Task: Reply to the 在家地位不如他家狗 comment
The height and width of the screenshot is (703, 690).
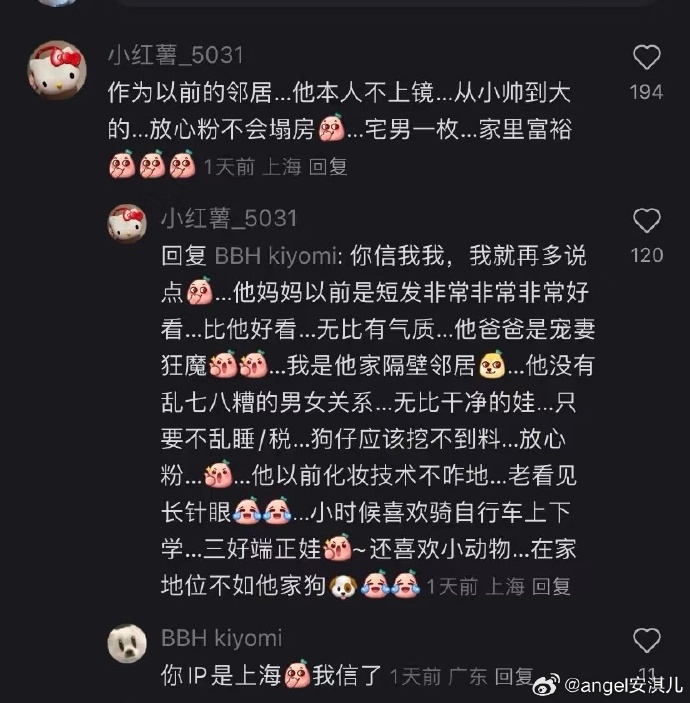Action: coord(550,587)
